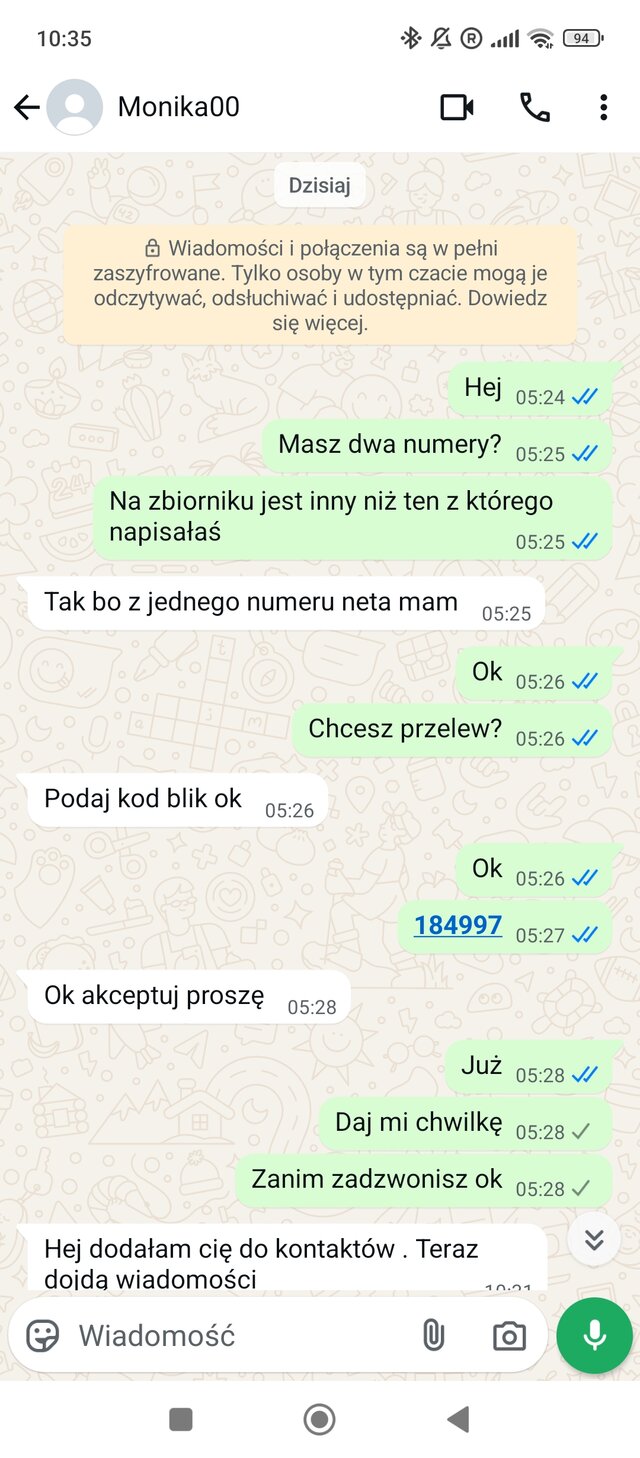Record a voice message with the microphone
Viewport: 640px width, 1458px height.
[x=595, y=1336]
